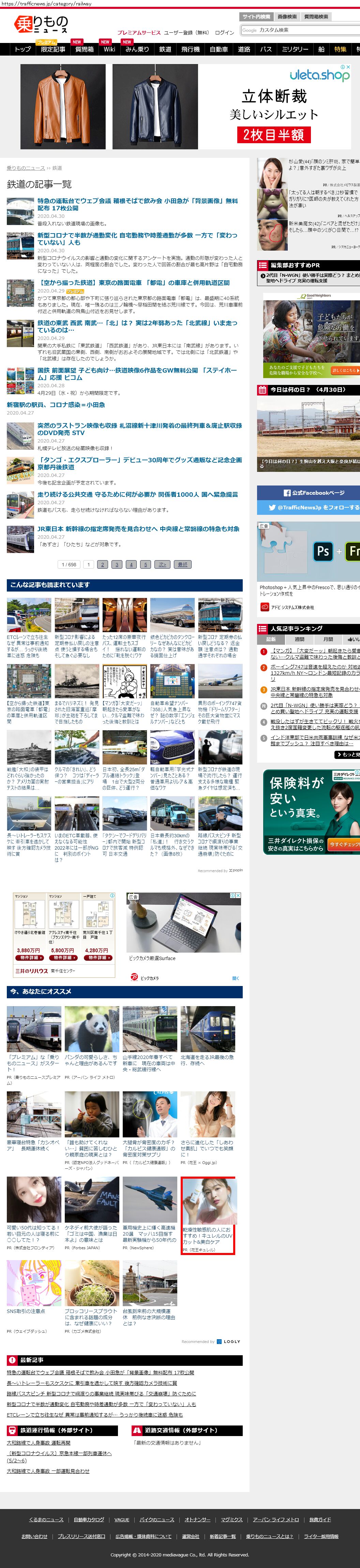Open the 乗りものニュース breadcrumb link
Screen dimensions: 360x1568
[x=26, y=168]
